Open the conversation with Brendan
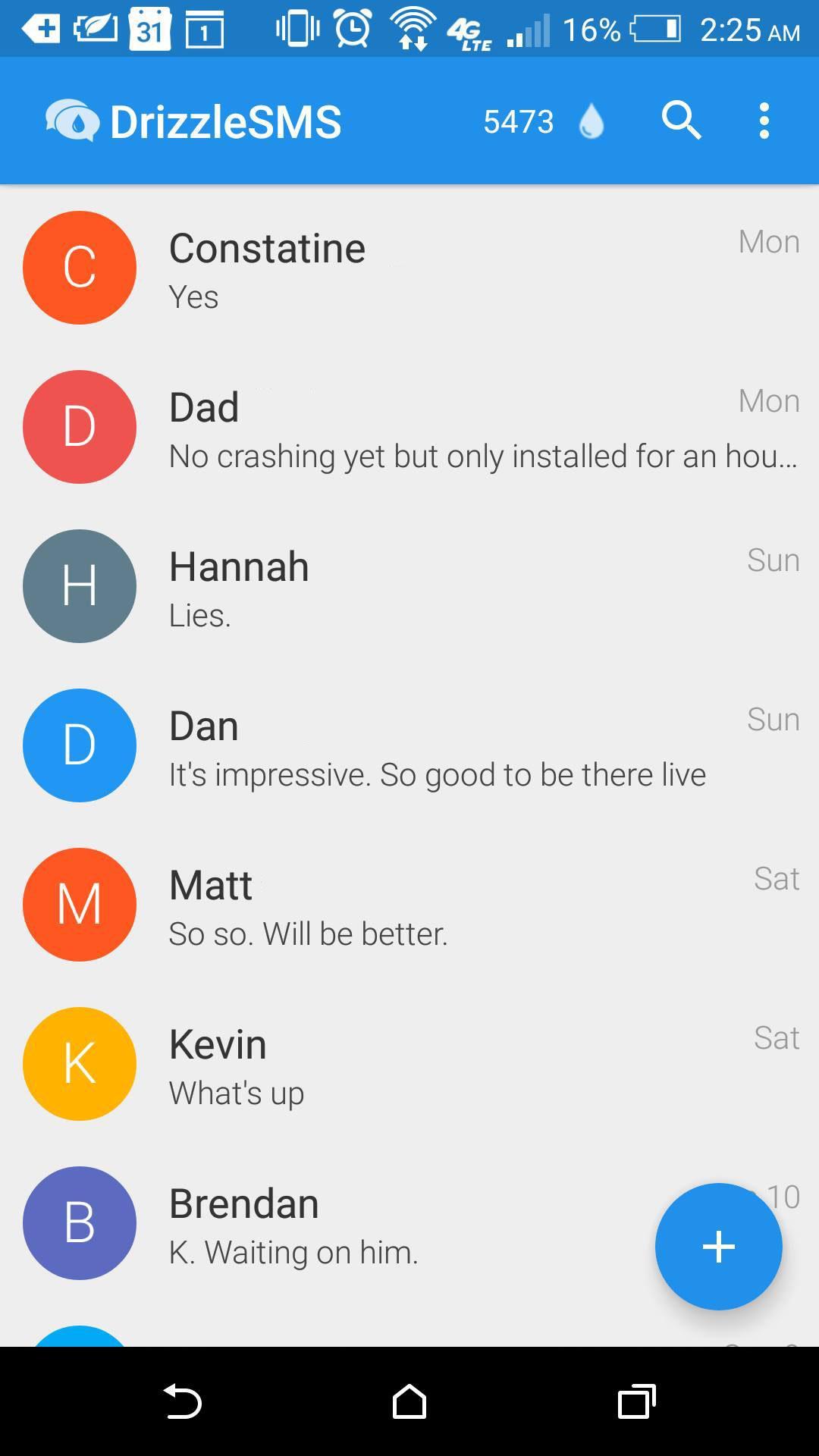Screen dimensions: 819x1456 coord(341,1223)
